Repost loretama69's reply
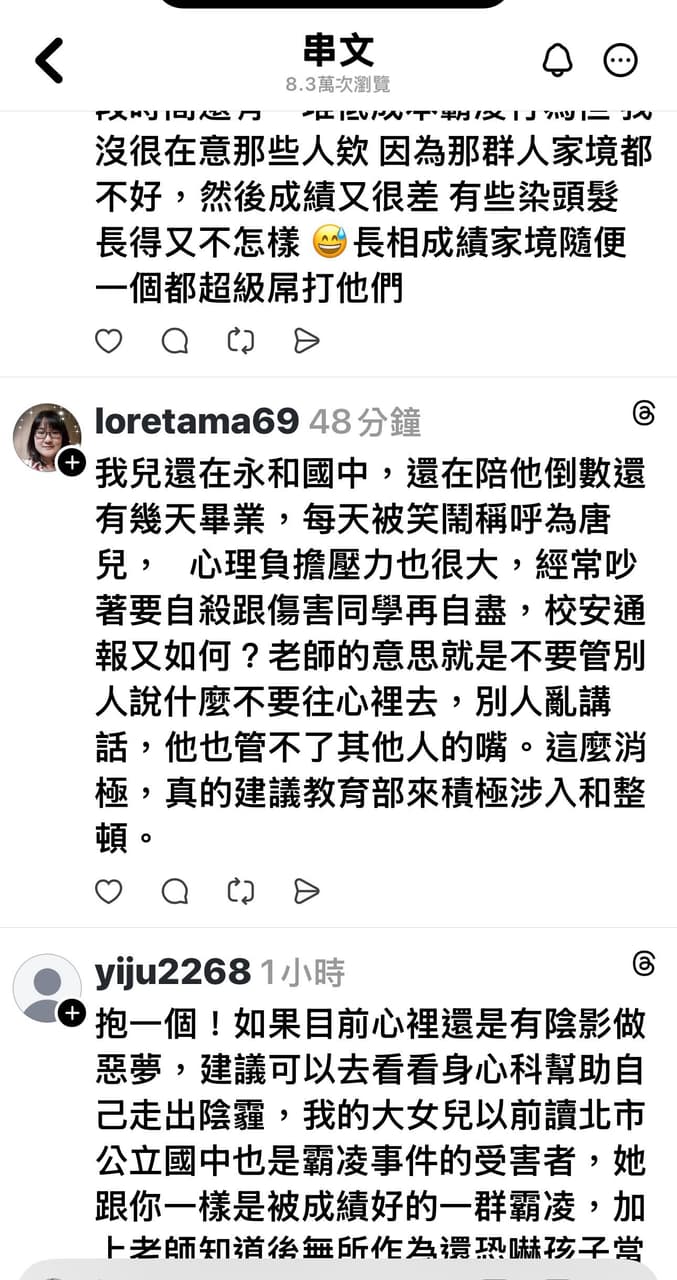Image resolution: width=677 pixels, height=1280 pixels. coord(241,890)
